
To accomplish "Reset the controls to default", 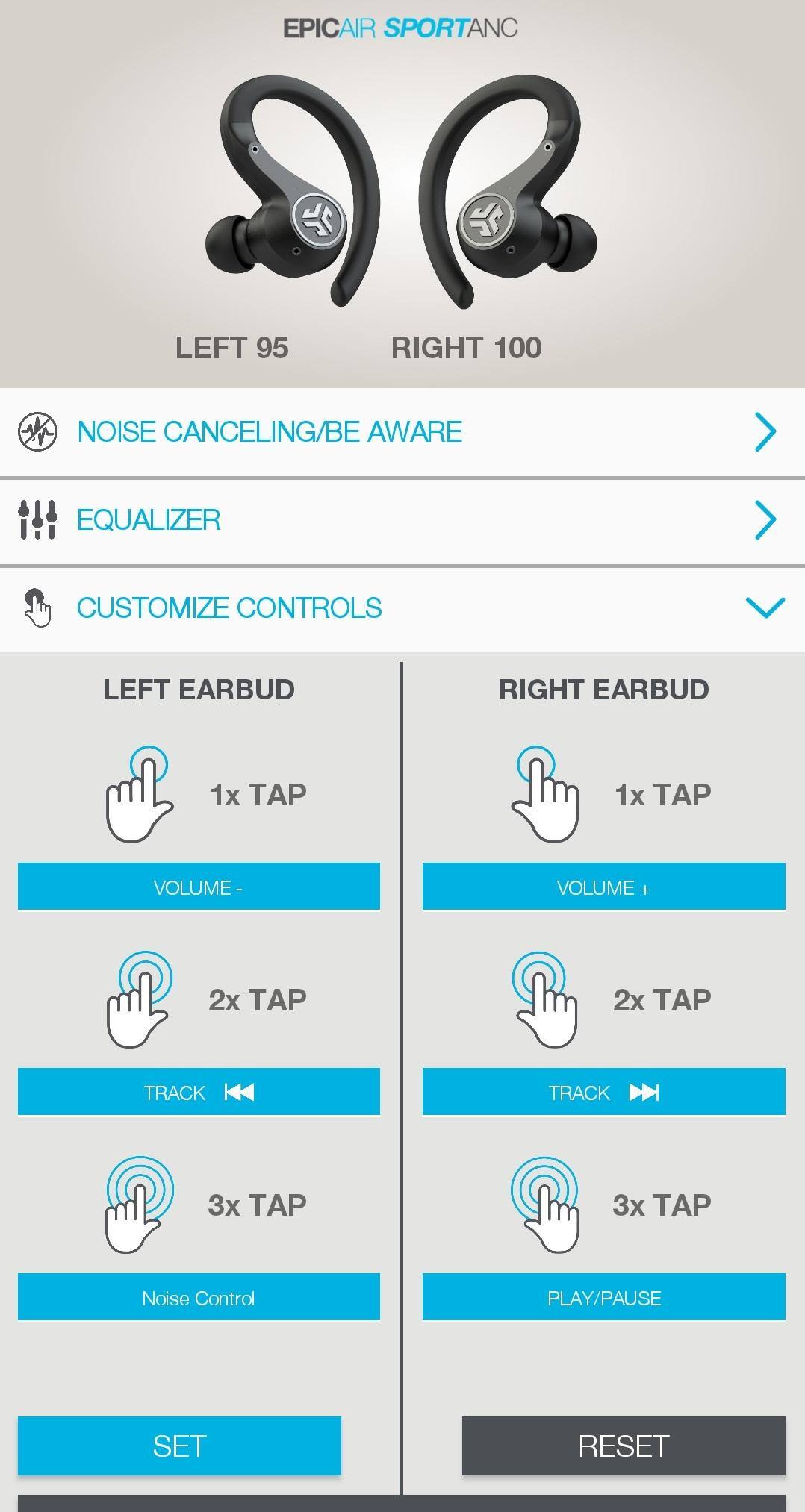I will (624, 1446).
